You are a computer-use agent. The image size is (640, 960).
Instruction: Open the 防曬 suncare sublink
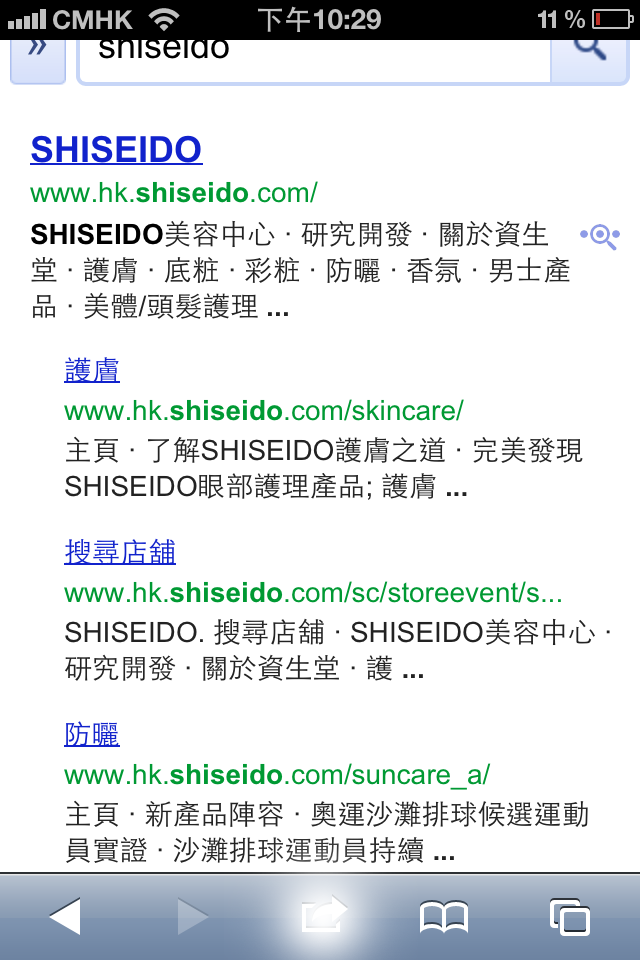92,736
